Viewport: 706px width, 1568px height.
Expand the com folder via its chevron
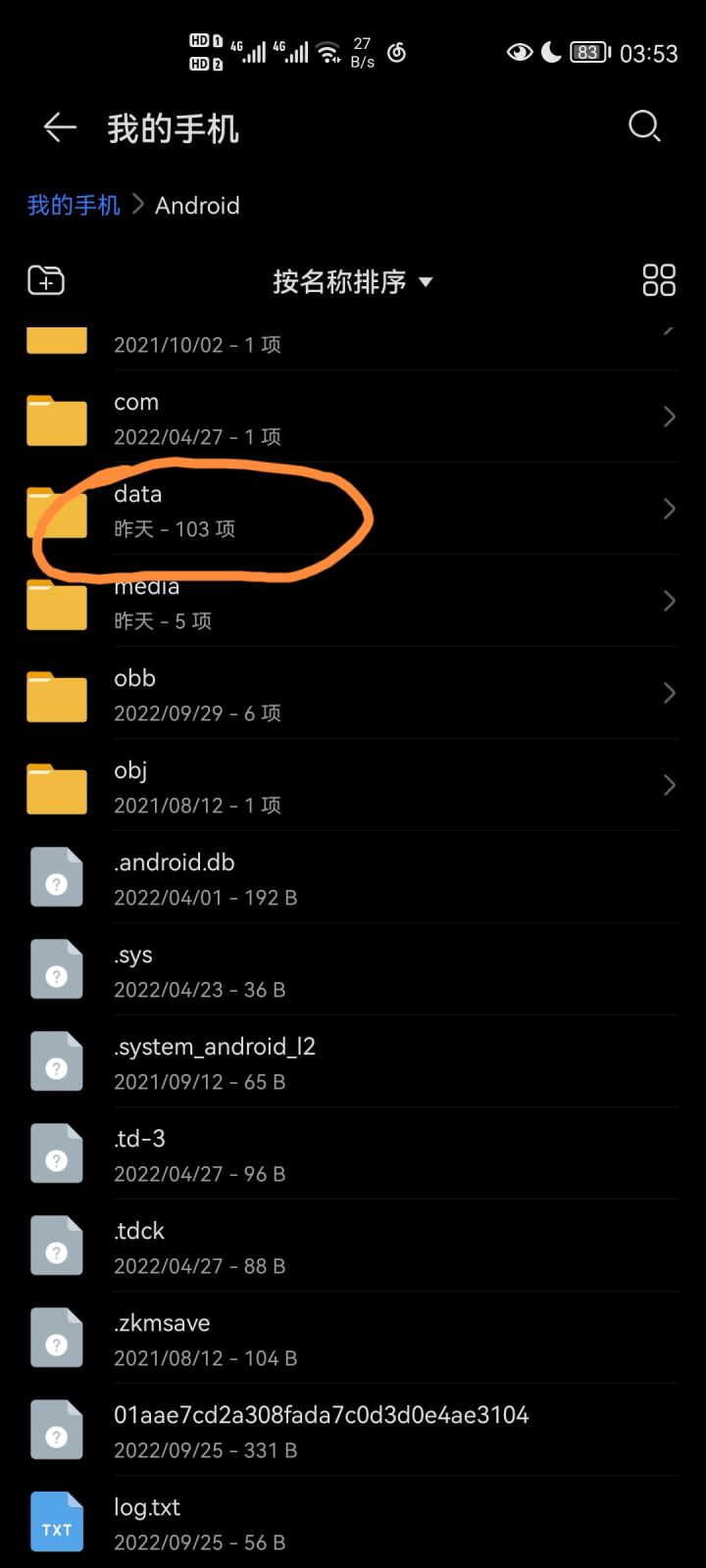tap(669, 416)
